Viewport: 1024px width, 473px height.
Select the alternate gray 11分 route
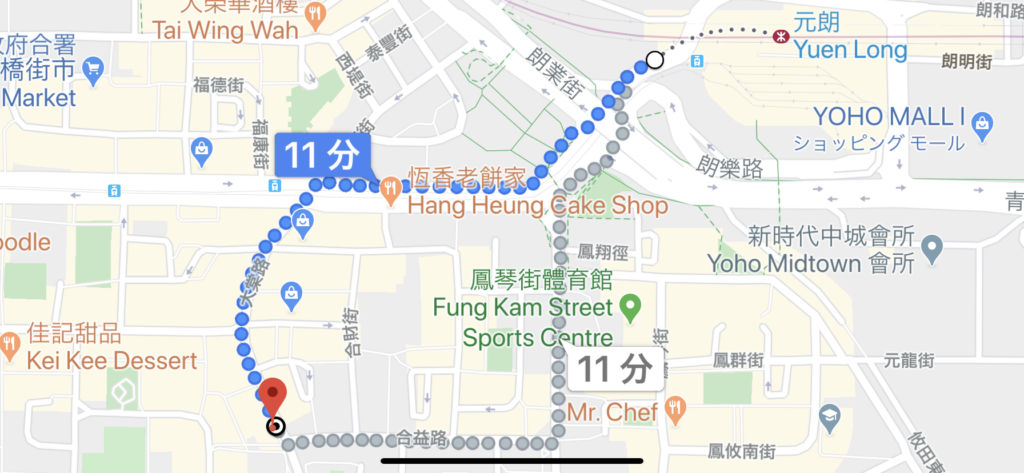[615, 369]
